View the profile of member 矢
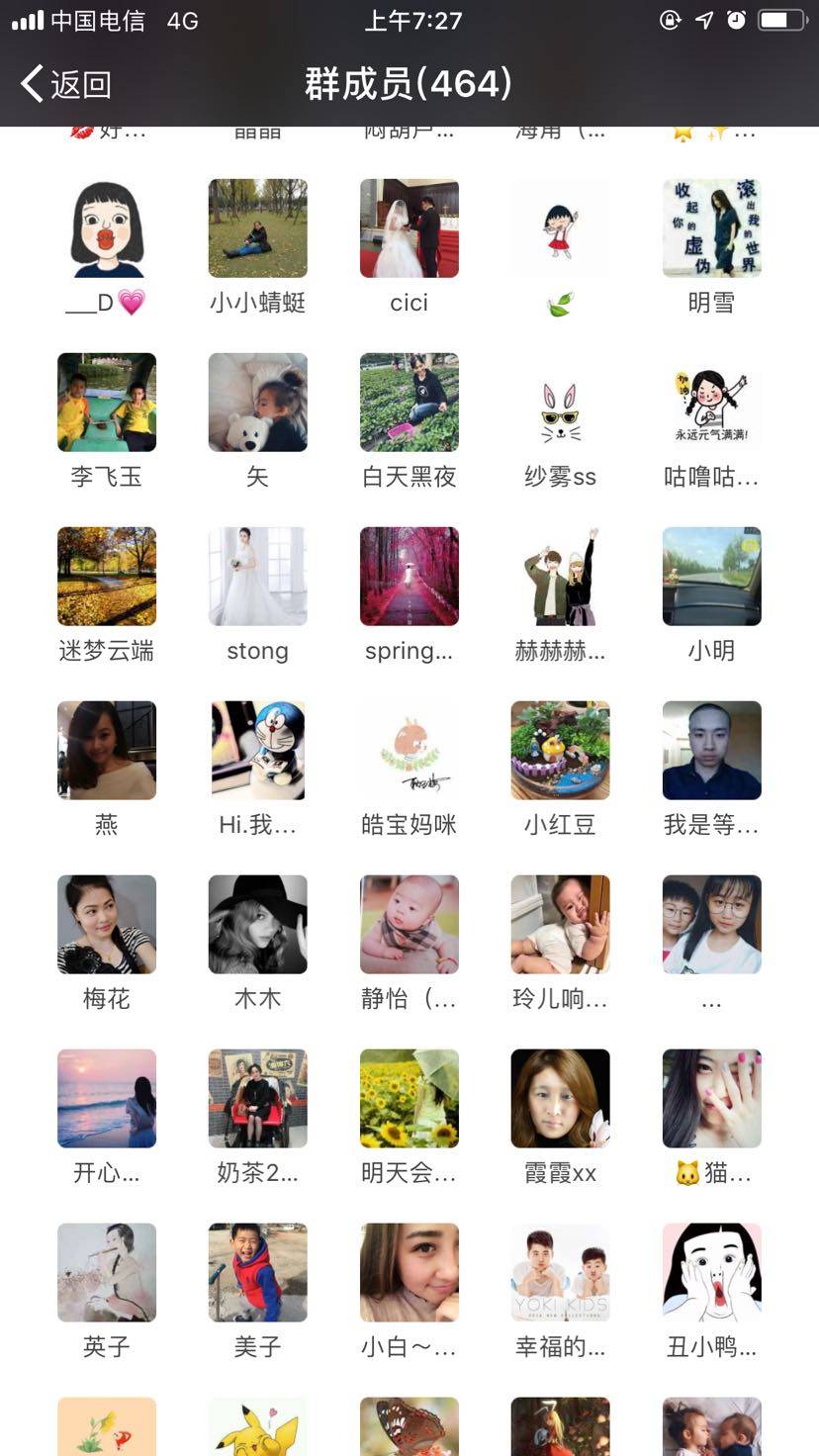Image resolution: width=819 pixels, height=1456 pixels. coord(257,403)
